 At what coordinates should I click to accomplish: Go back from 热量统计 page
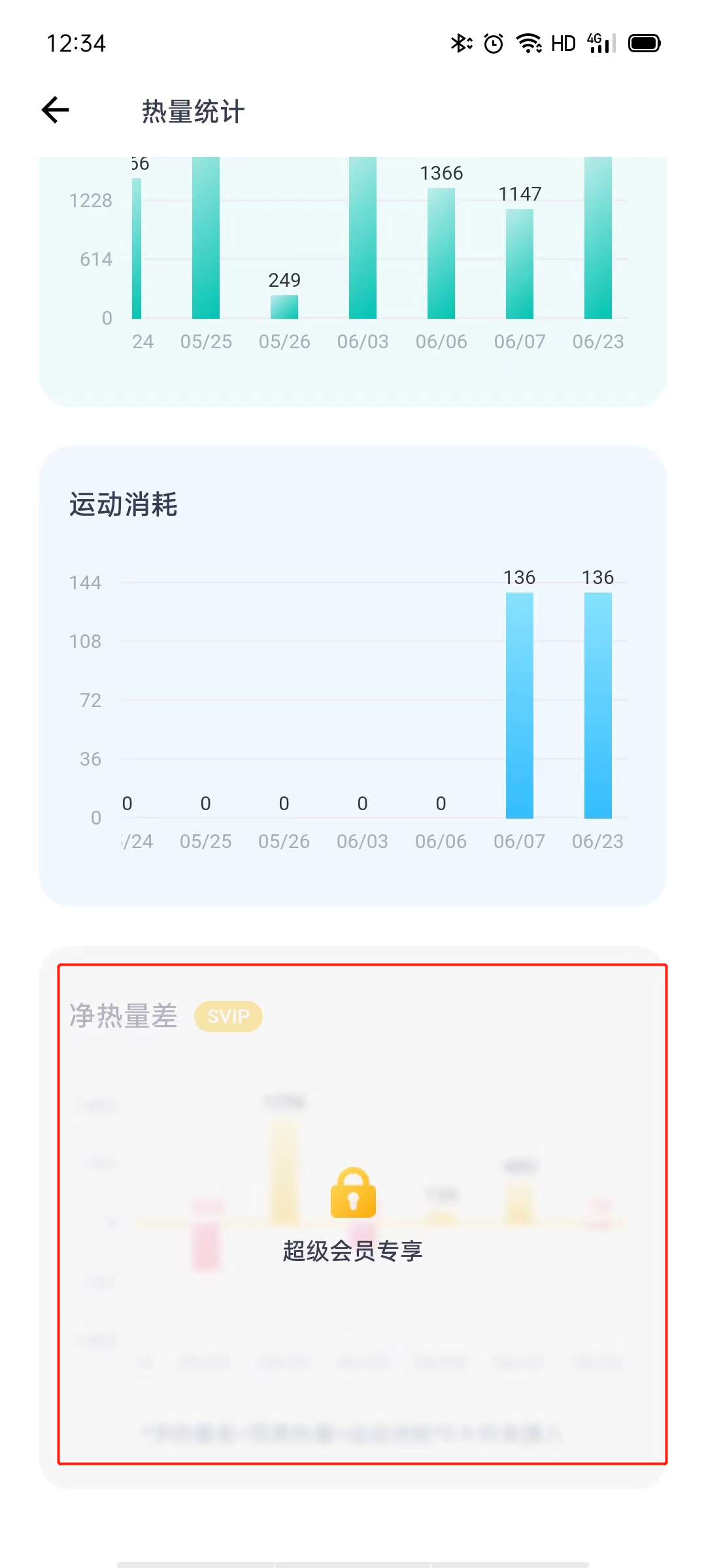(56, 110)
